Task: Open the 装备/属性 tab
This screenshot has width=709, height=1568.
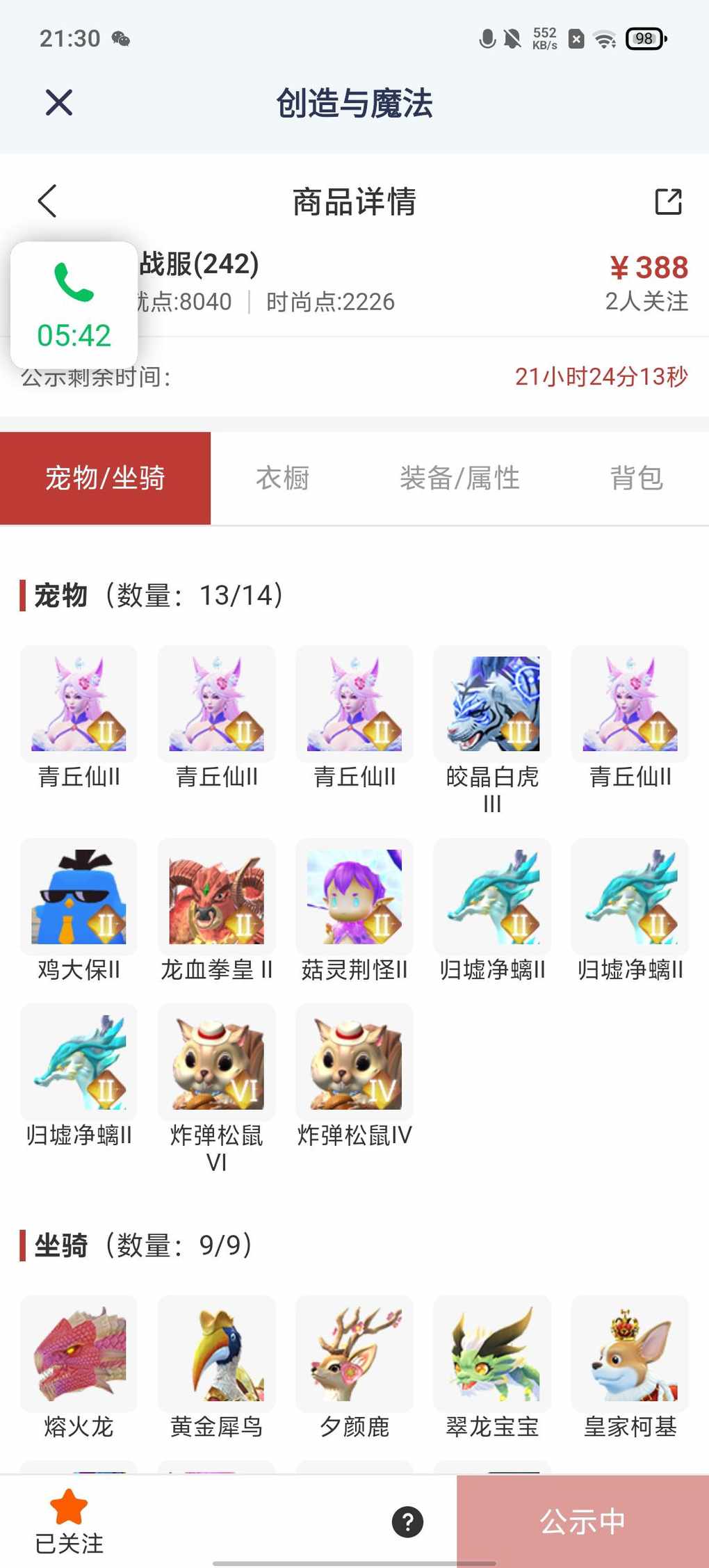Action: pyautogui.click(x=459, y=478)
